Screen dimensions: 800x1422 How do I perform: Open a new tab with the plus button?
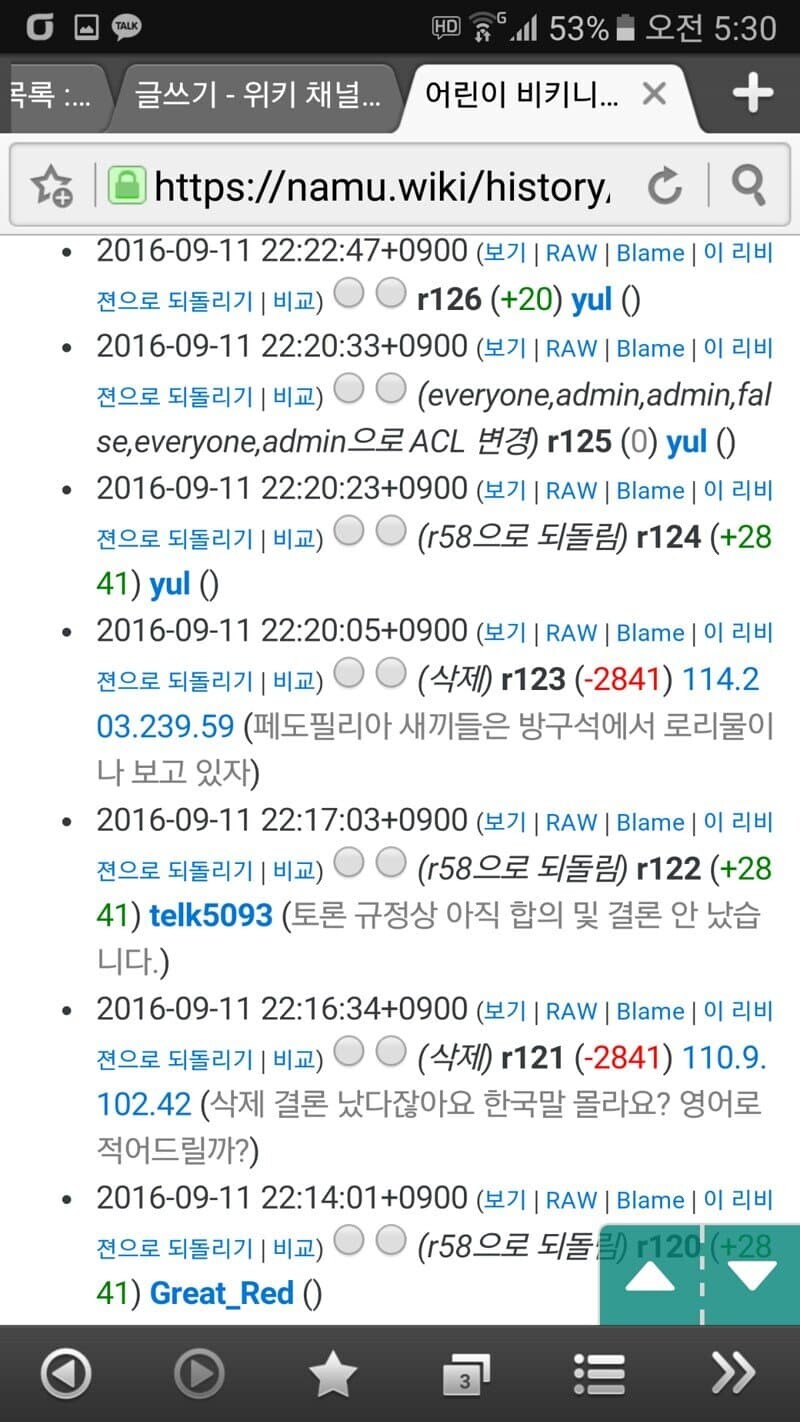[x=753, y=93]
